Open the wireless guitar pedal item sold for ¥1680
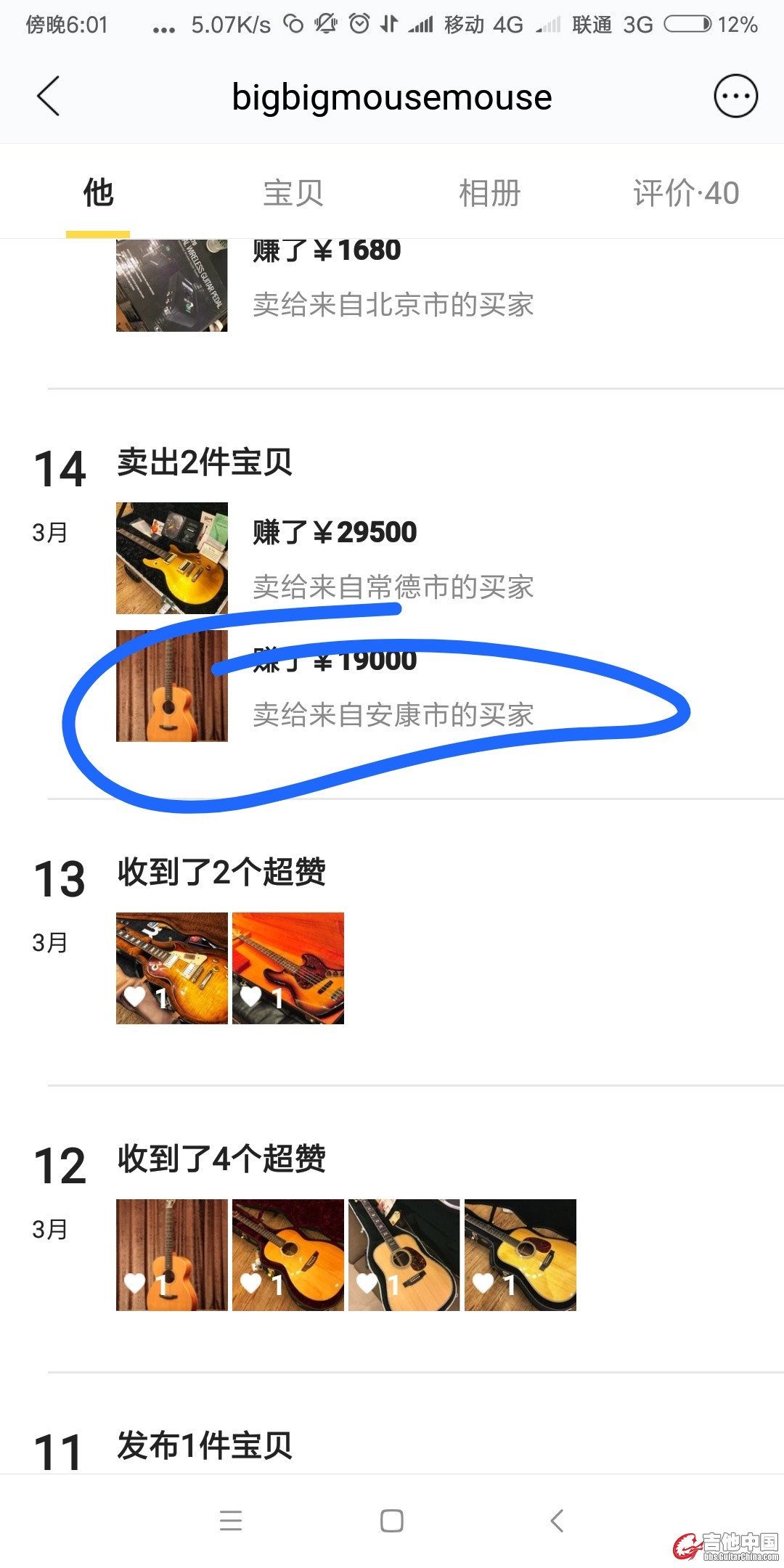 (x=172, y=285)
